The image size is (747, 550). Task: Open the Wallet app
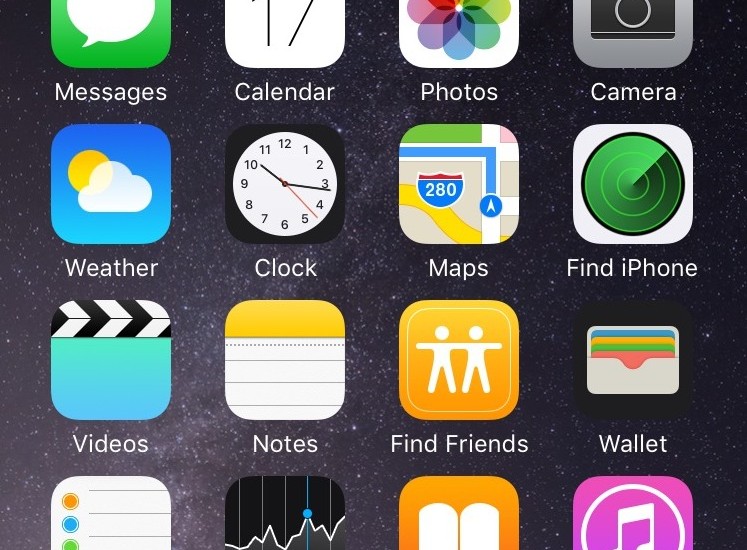(x=633, y=360)
